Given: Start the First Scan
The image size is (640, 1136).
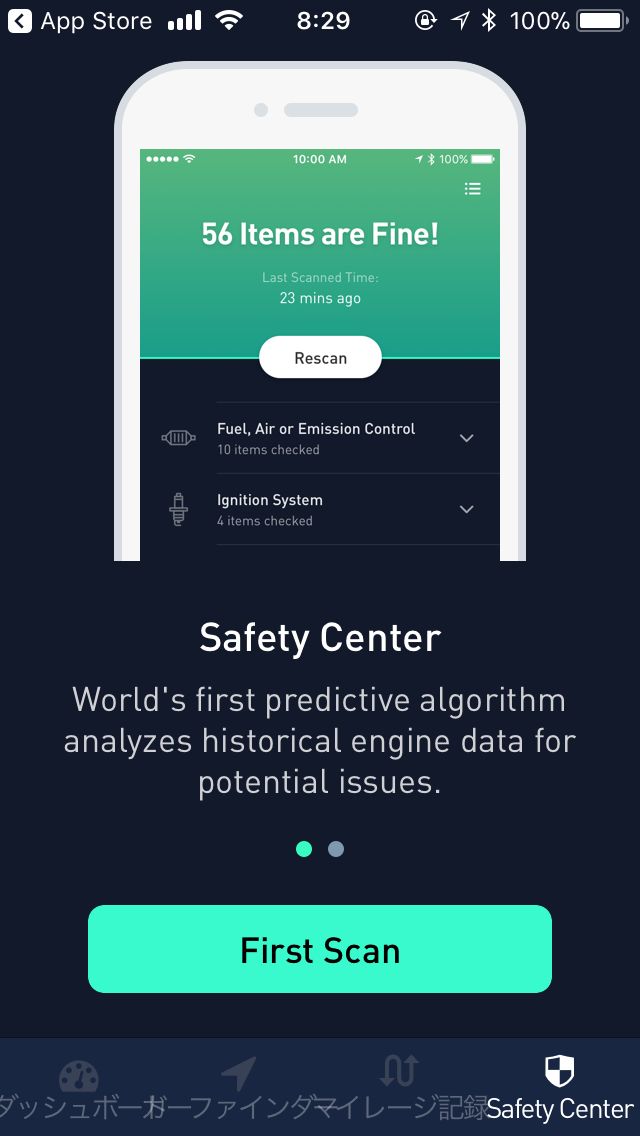Looking at the screenshot, I should click(320, 948).
